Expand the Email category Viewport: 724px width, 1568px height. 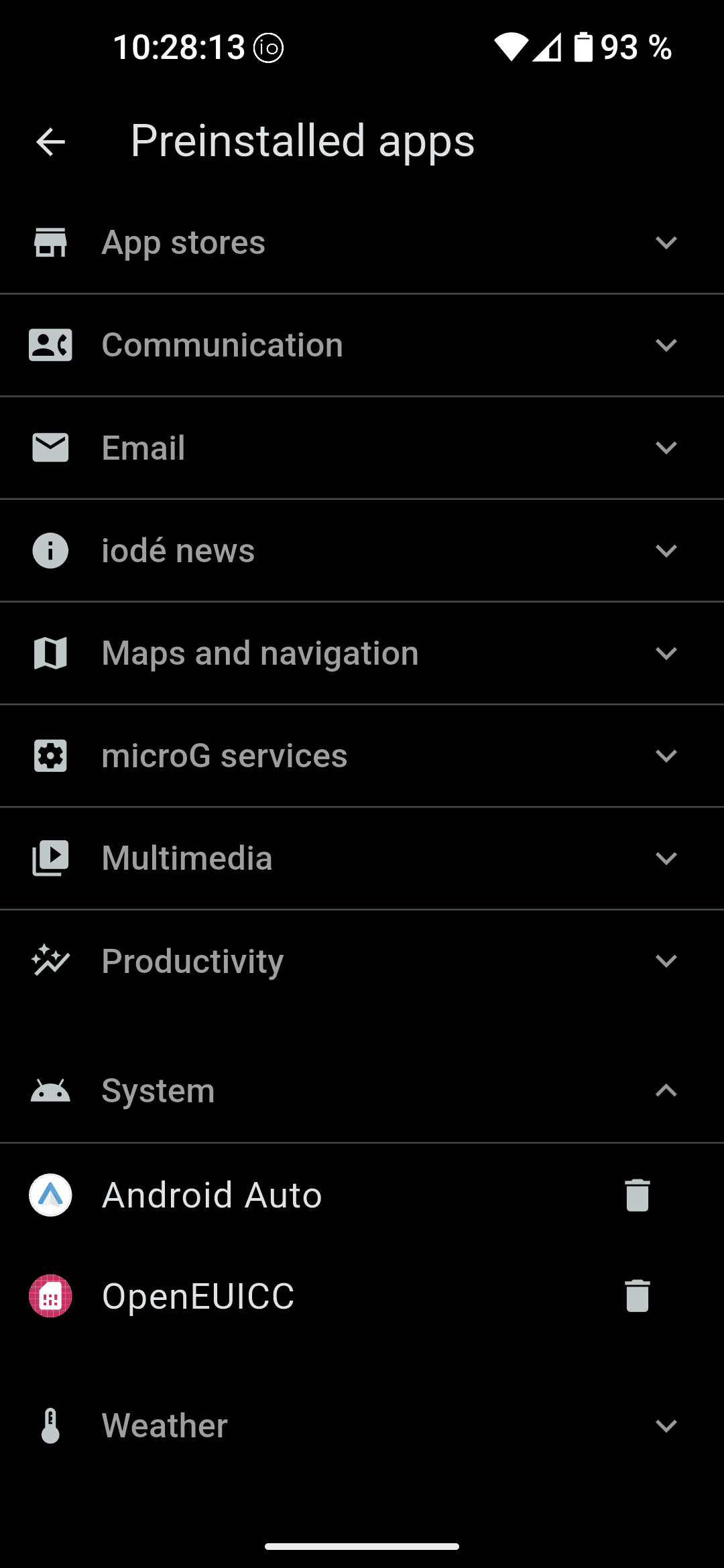coord(666,448)
